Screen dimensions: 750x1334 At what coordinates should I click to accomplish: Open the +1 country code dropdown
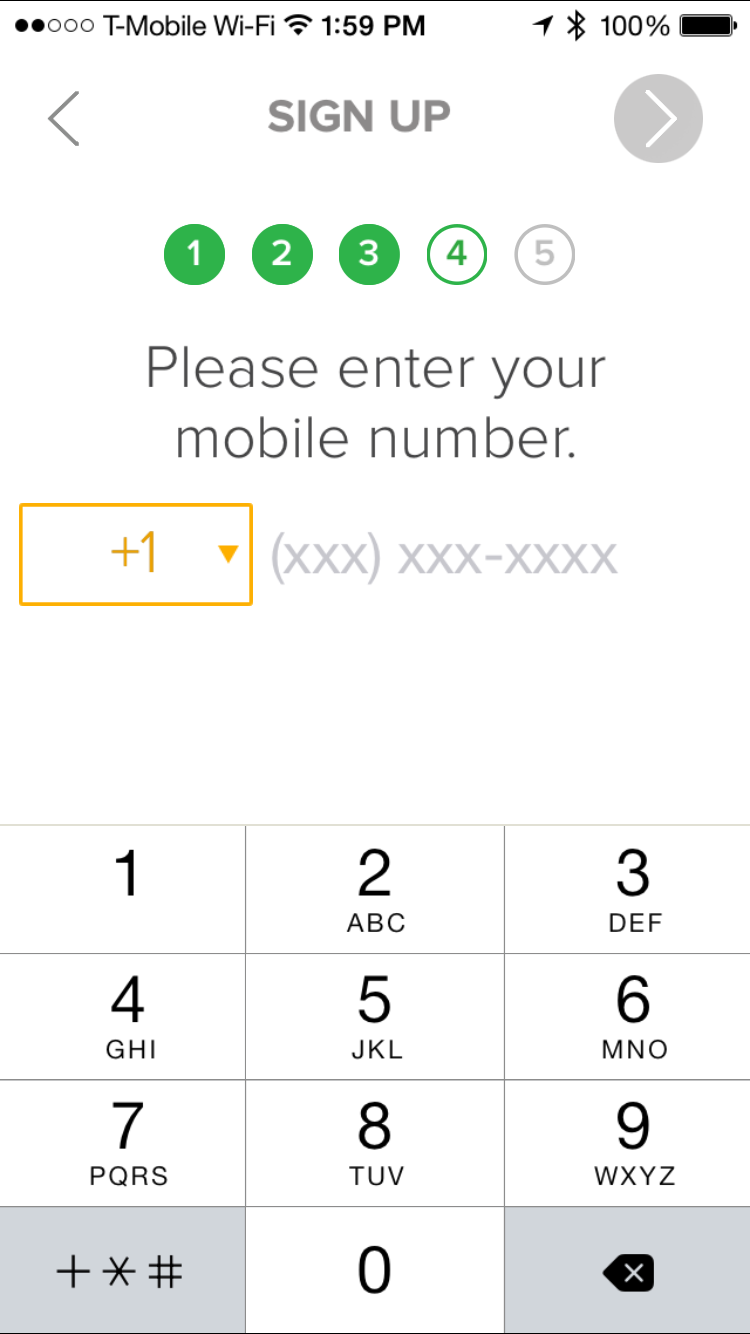tap(136, 554)
